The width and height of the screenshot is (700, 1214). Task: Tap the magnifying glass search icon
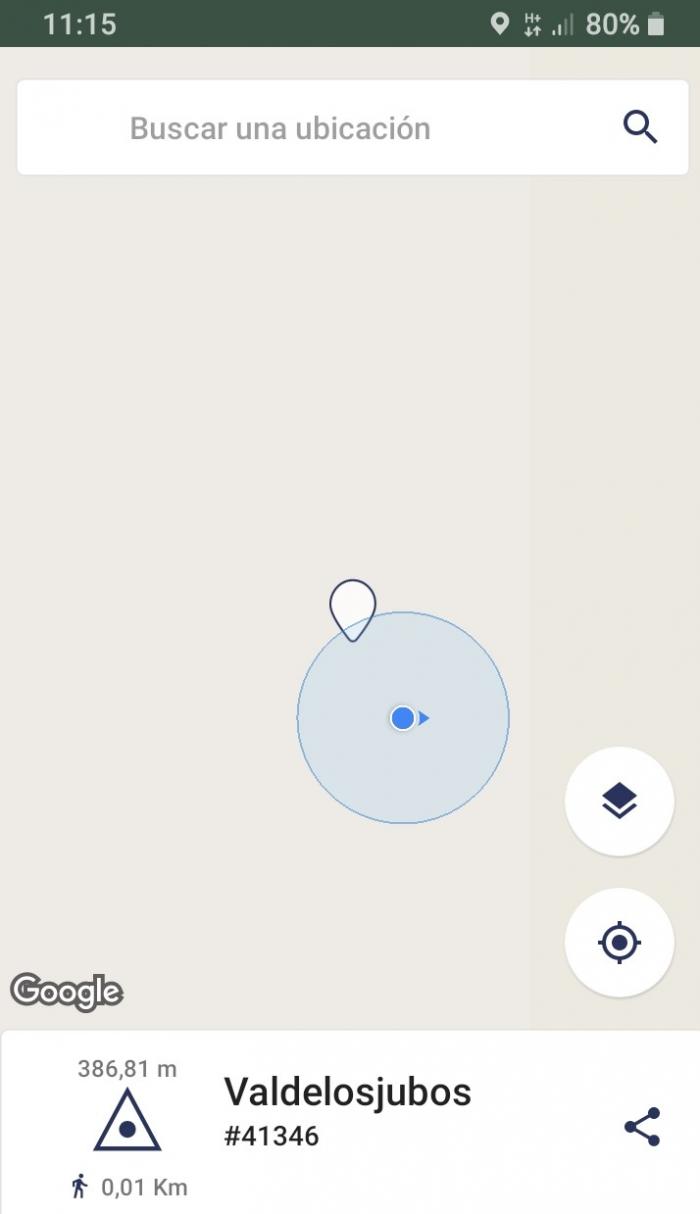point(640,128)
